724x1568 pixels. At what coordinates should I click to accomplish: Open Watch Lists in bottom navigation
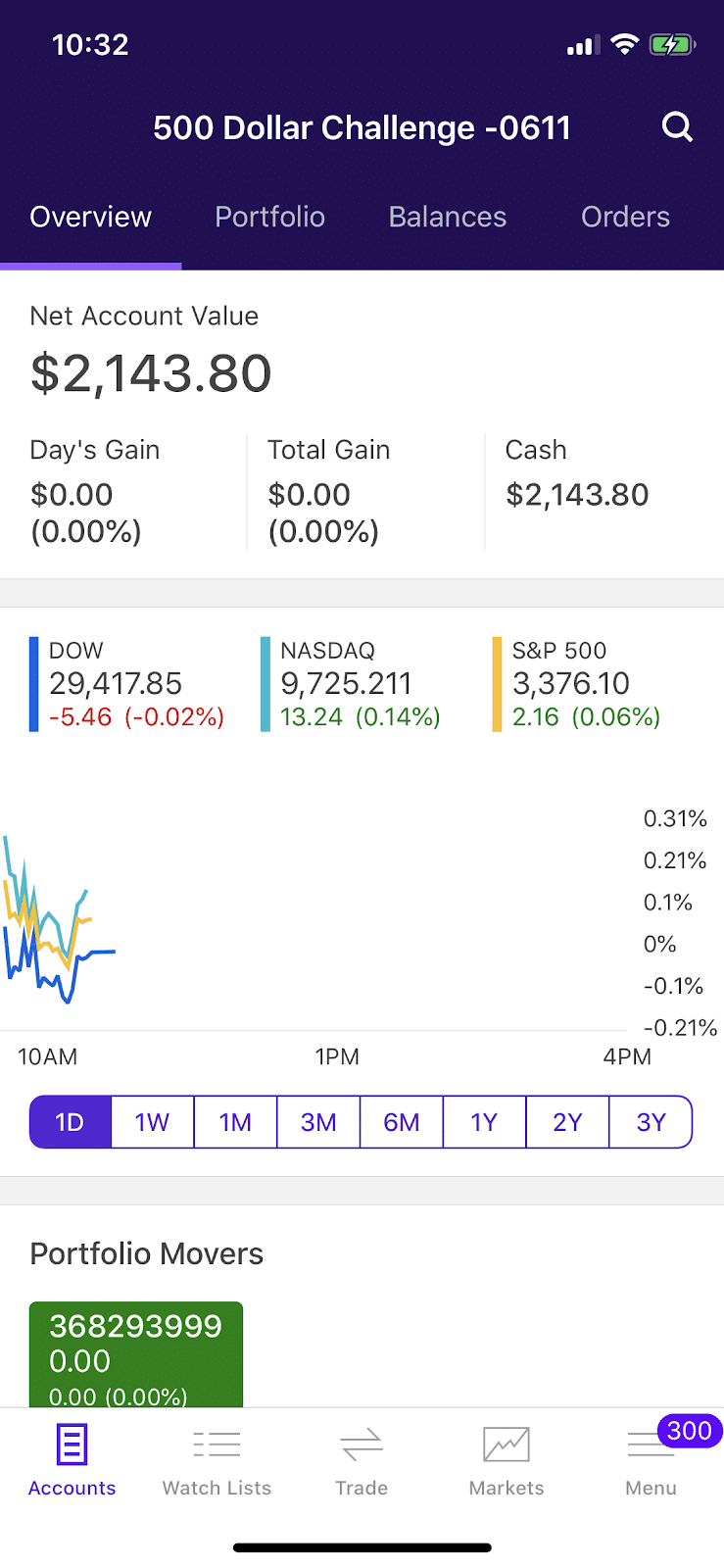click(217, 1460)
